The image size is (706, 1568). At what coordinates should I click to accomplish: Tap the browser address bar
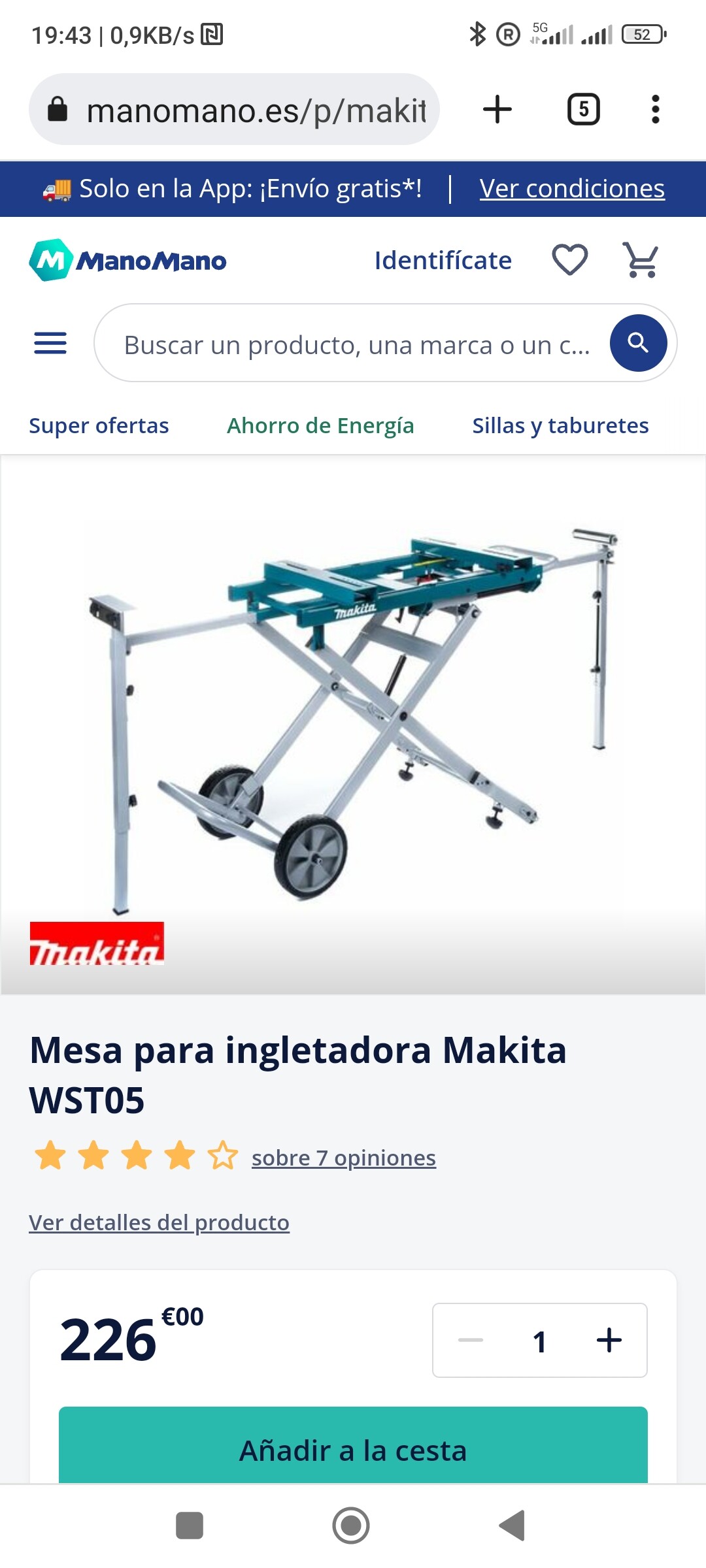coord(234,109)
